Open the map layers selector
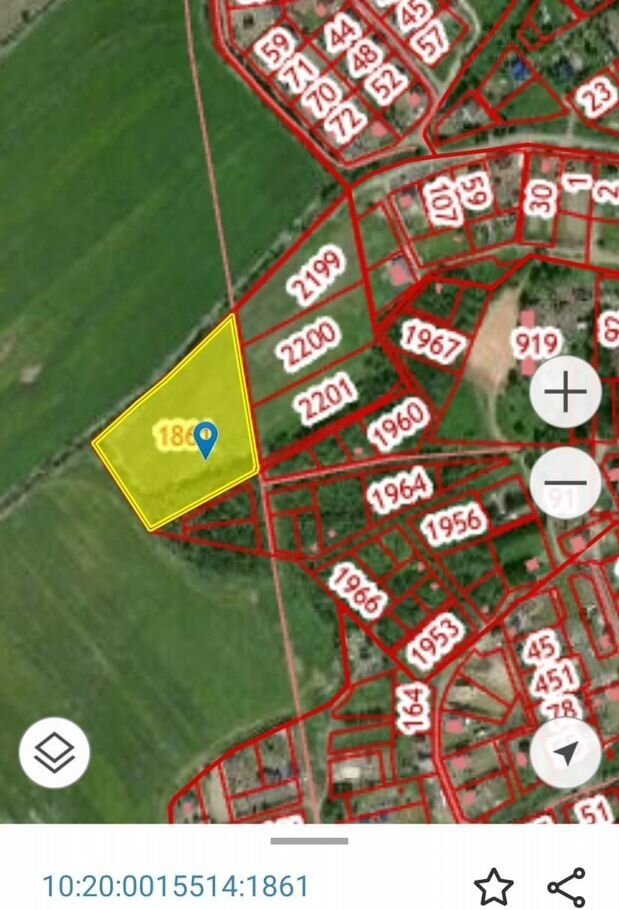The height and width of the screenshot is (910, 619). (54, 753)
